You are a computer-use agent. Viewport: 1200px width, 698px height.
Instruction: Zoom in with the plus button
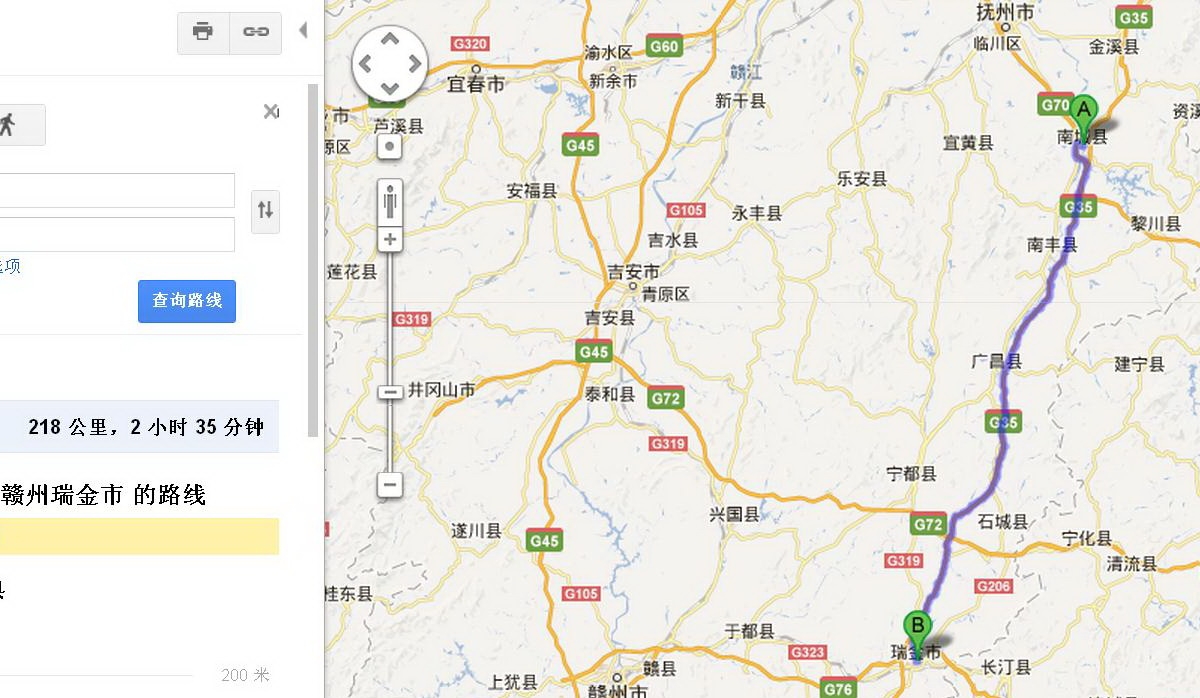click(x=390, y=239)
